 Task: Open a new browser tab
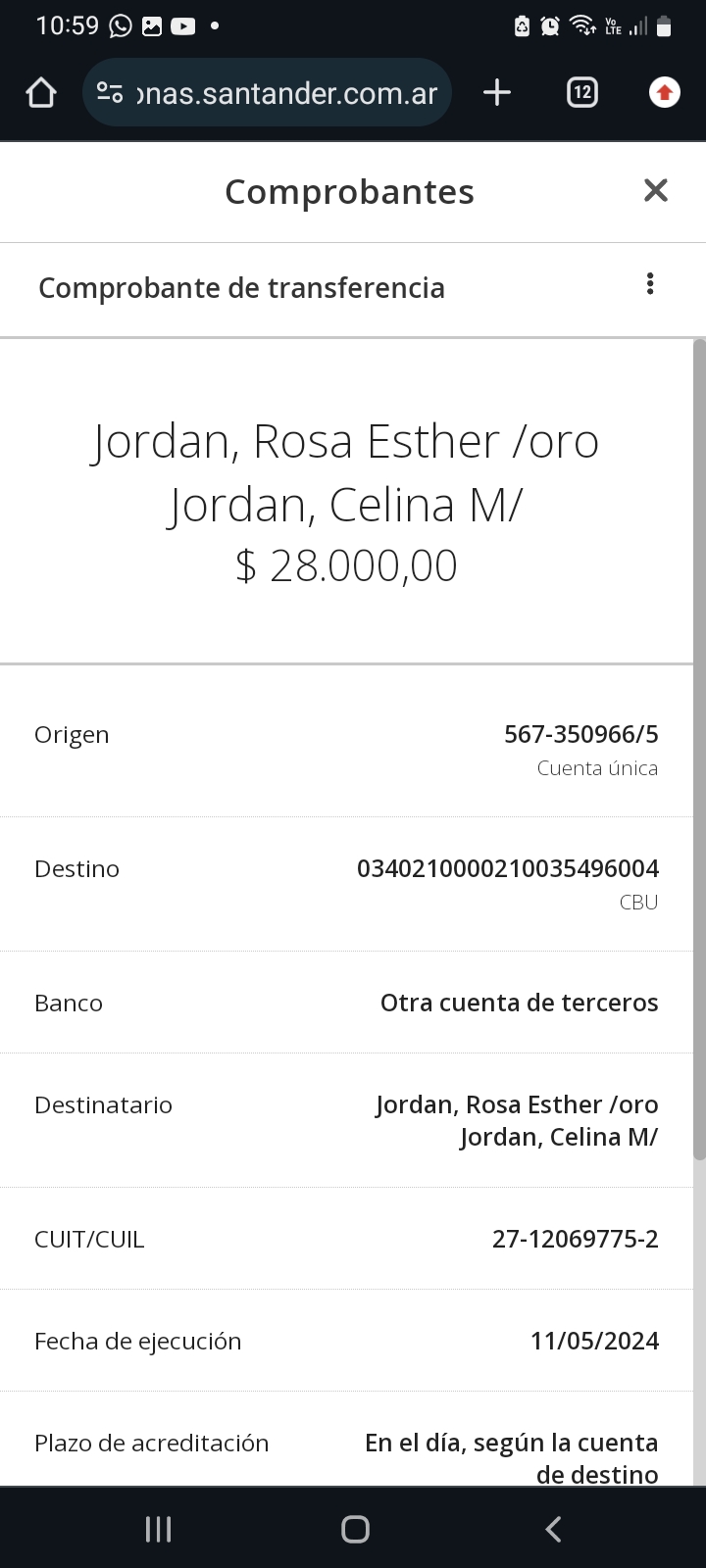497,93
